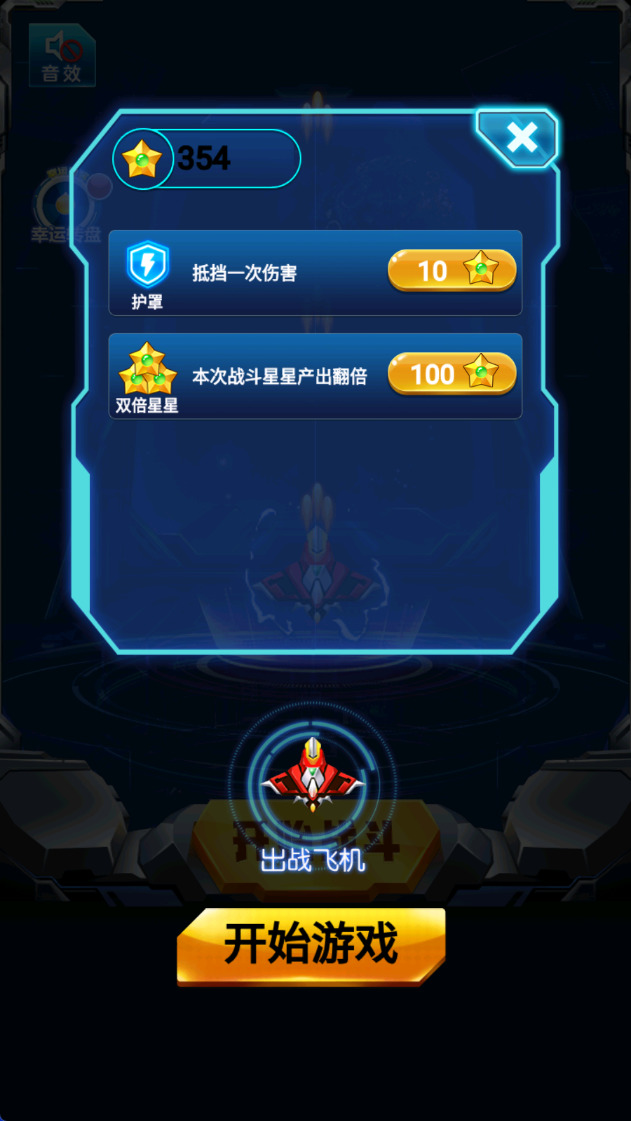Buy double stars for 100 stars
Screen dimensions: 631x1121
451,374
